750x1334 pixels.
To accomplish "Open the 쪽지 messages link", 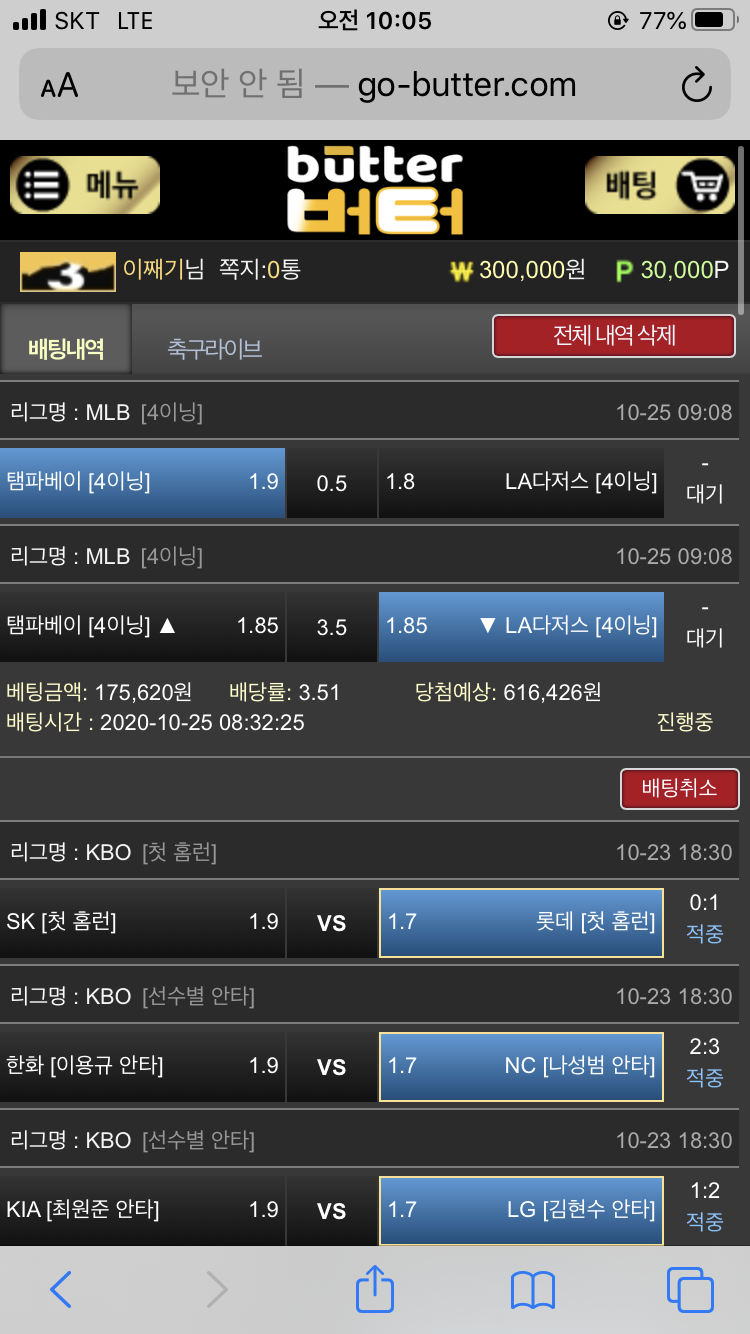I will (259, 269).
